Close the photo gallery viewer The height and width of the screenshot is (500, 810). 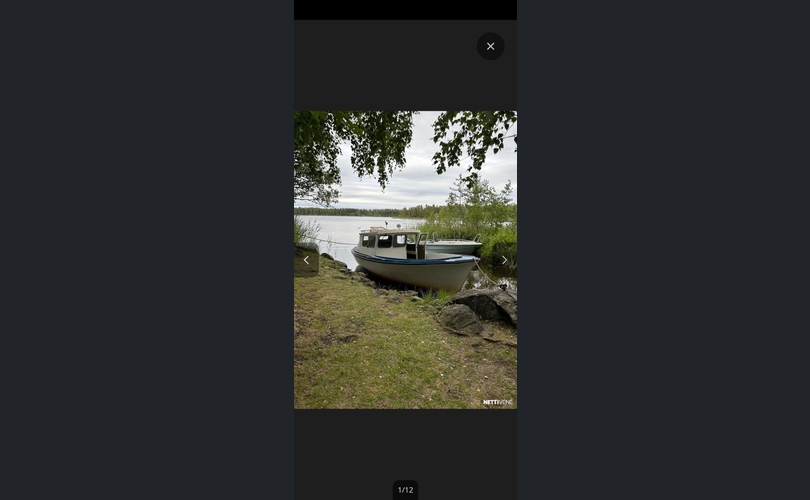tap(490, 46)
